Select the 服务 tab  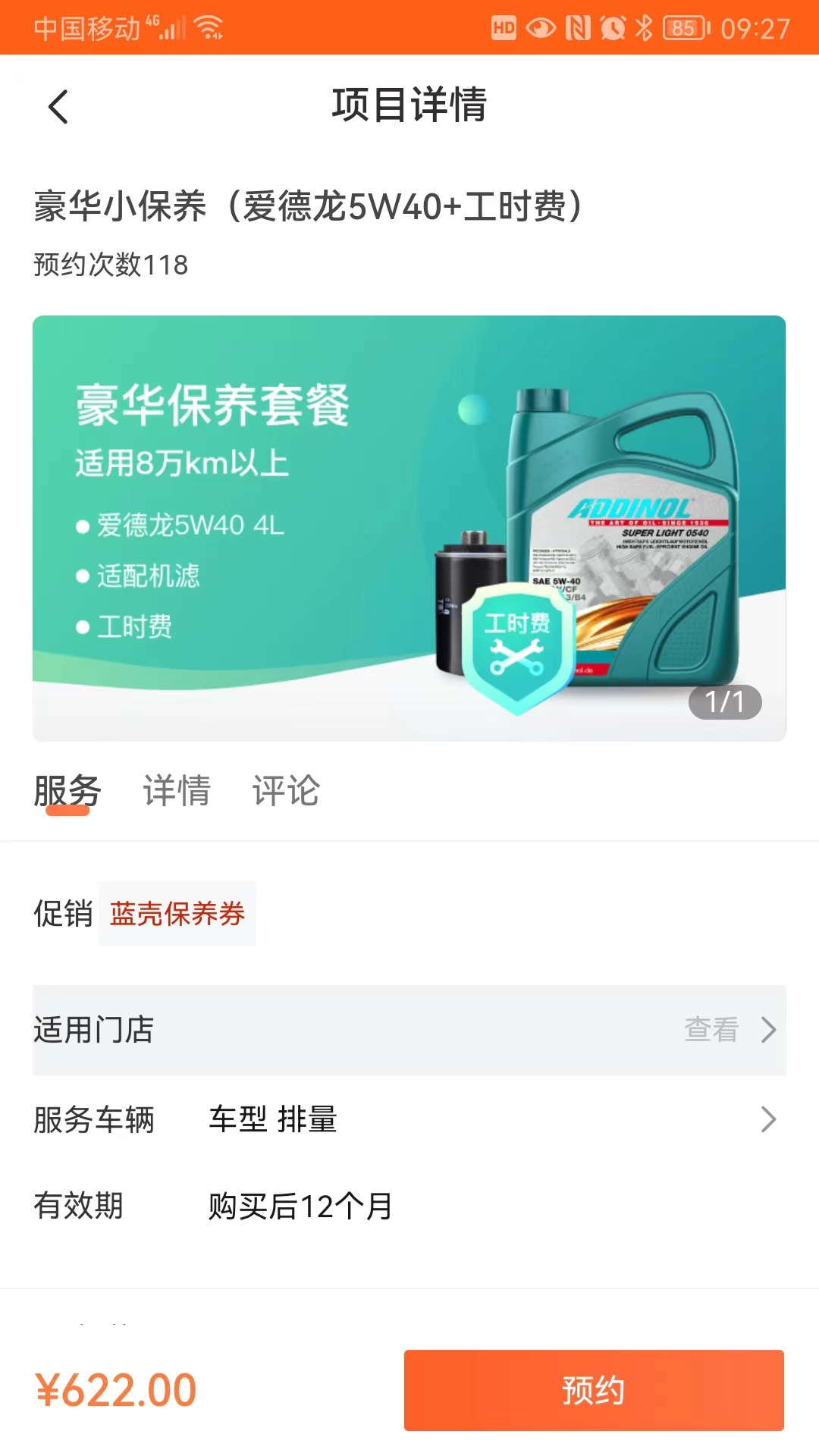(67, 791)
